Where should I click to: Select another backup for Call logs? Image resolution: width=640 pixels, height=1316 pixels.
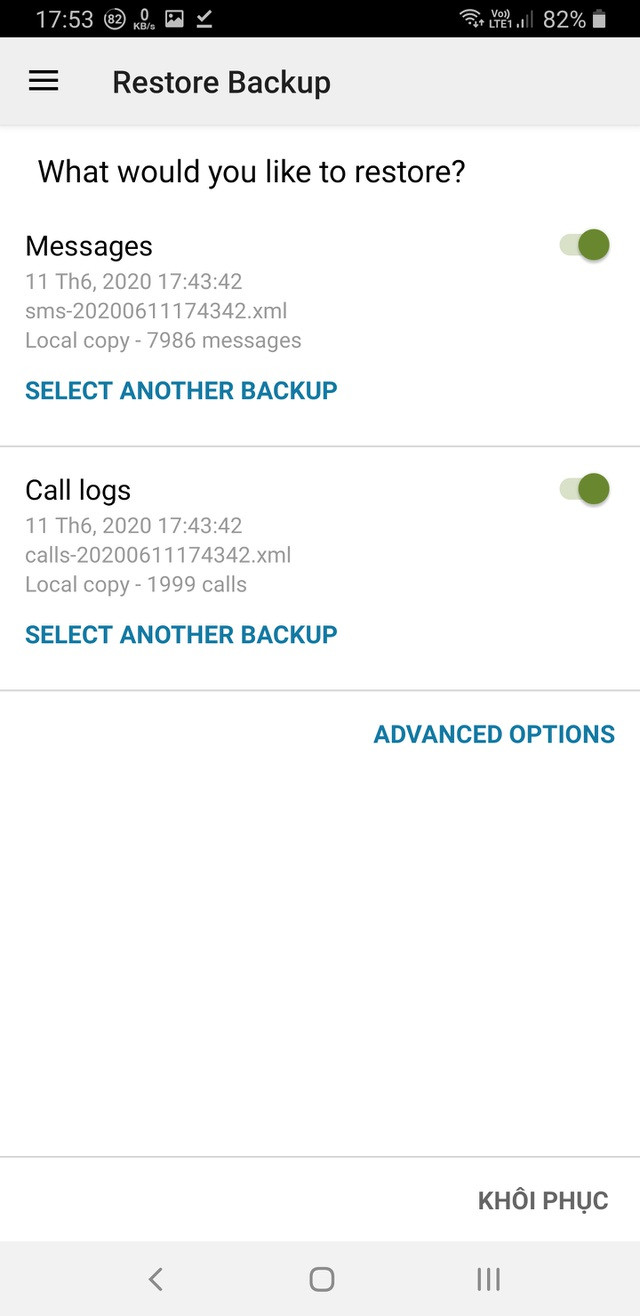click(x=181, y=634)
